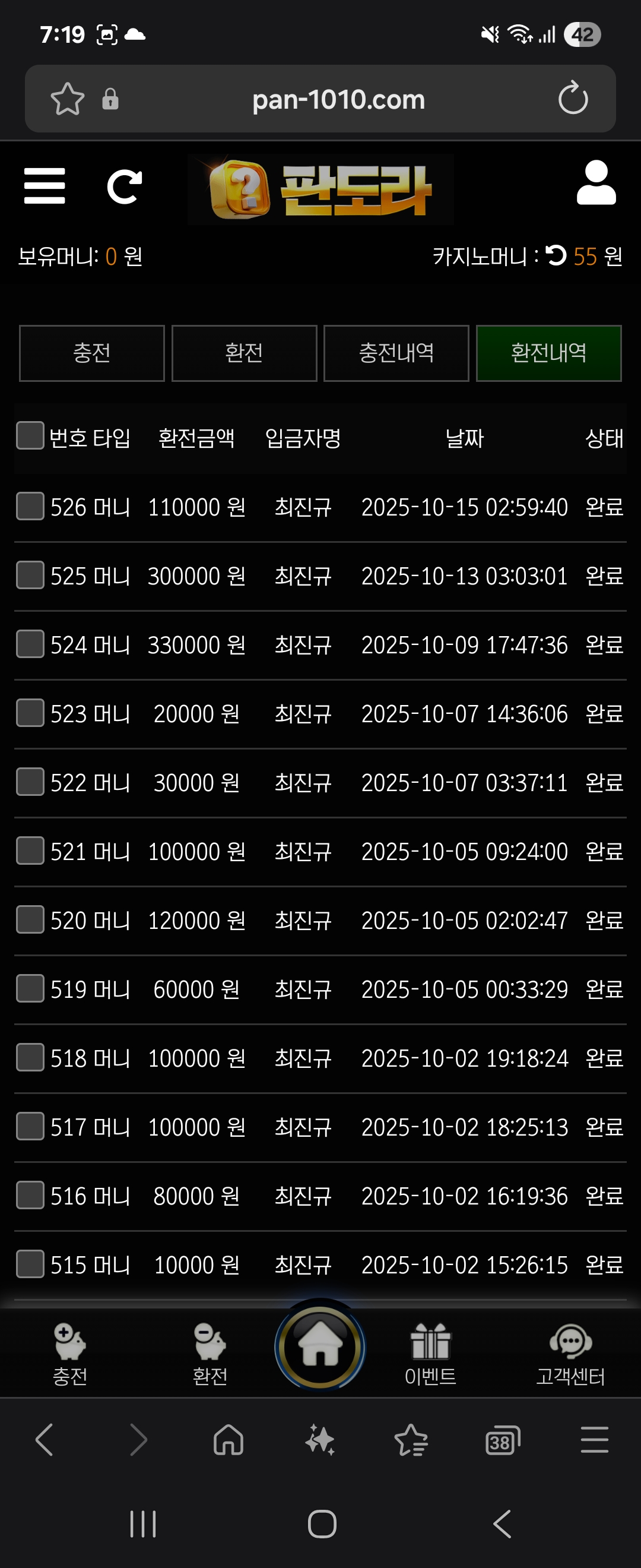Select the checkbox for entry 524

point(30,644)
